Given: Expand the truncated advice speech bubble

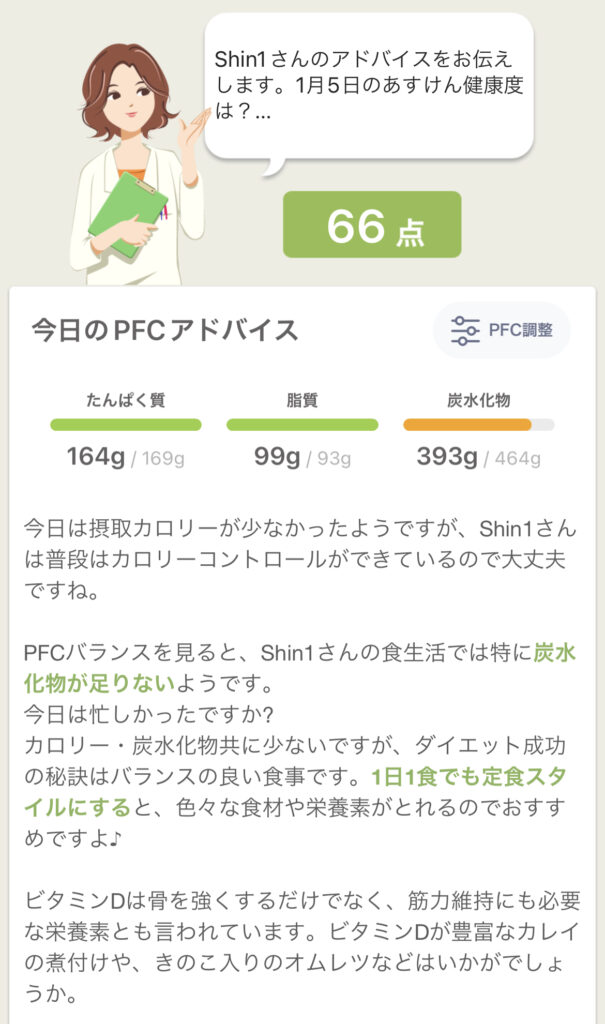Looking at the screenshot, I should [369, 86].
